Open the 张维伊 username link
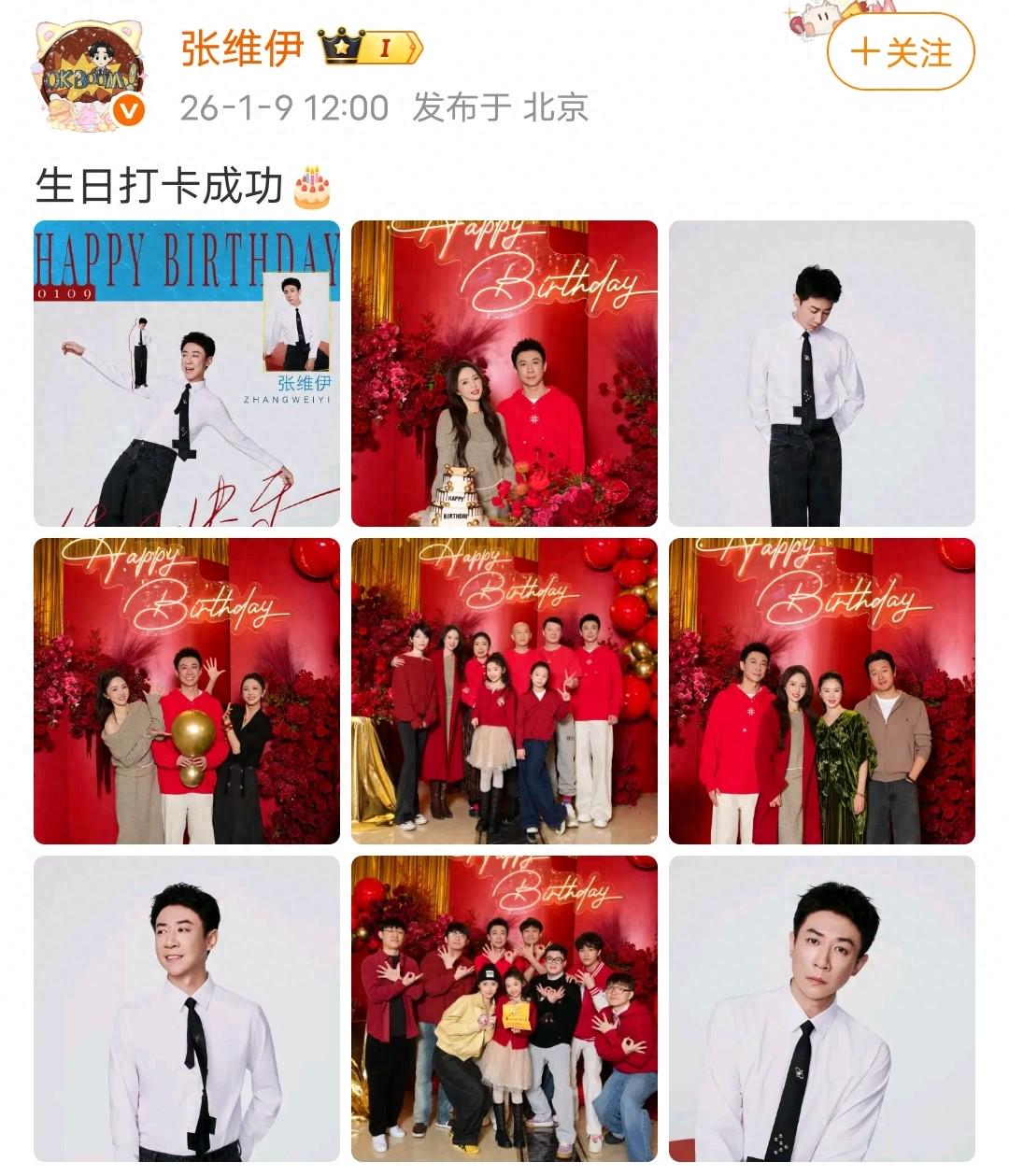The height and width of the screenshot is (1176, 1009). [242, 49]
